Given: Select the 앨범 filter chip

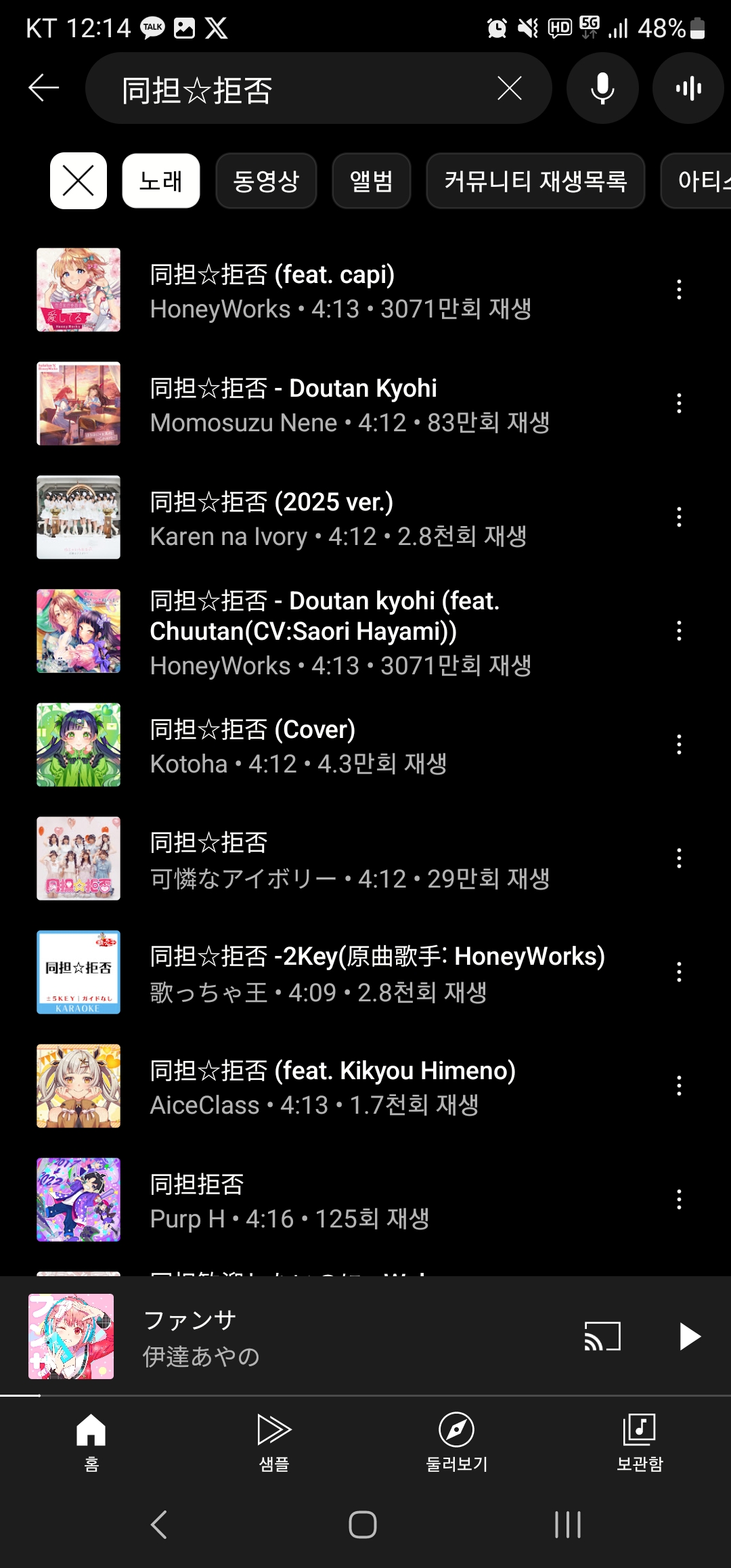Looking at the screenshot, I should tap(371, 181).
